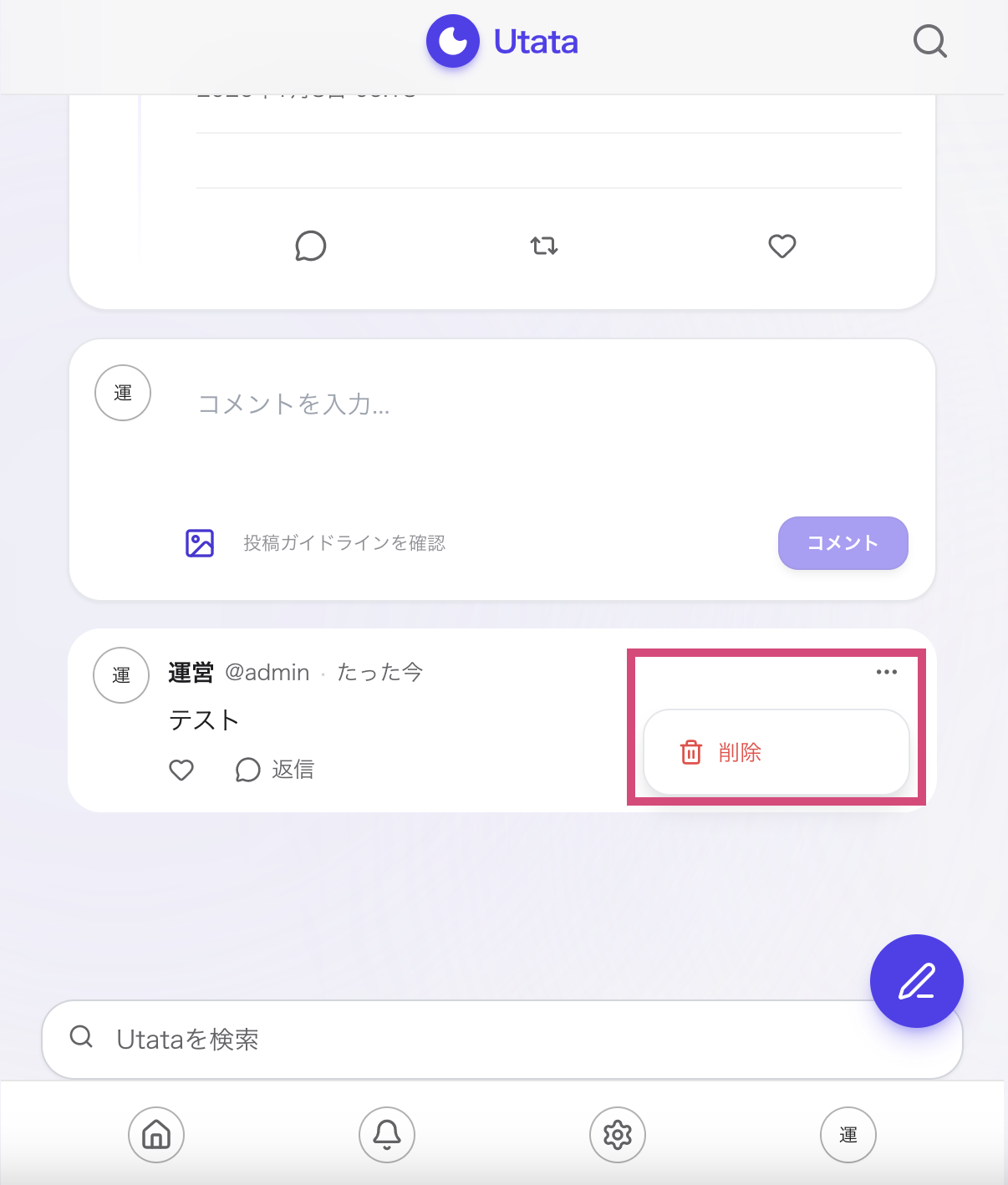Like the post using the heart icon
Viewport: 1008px width, 1185px height.
point(781,246)
